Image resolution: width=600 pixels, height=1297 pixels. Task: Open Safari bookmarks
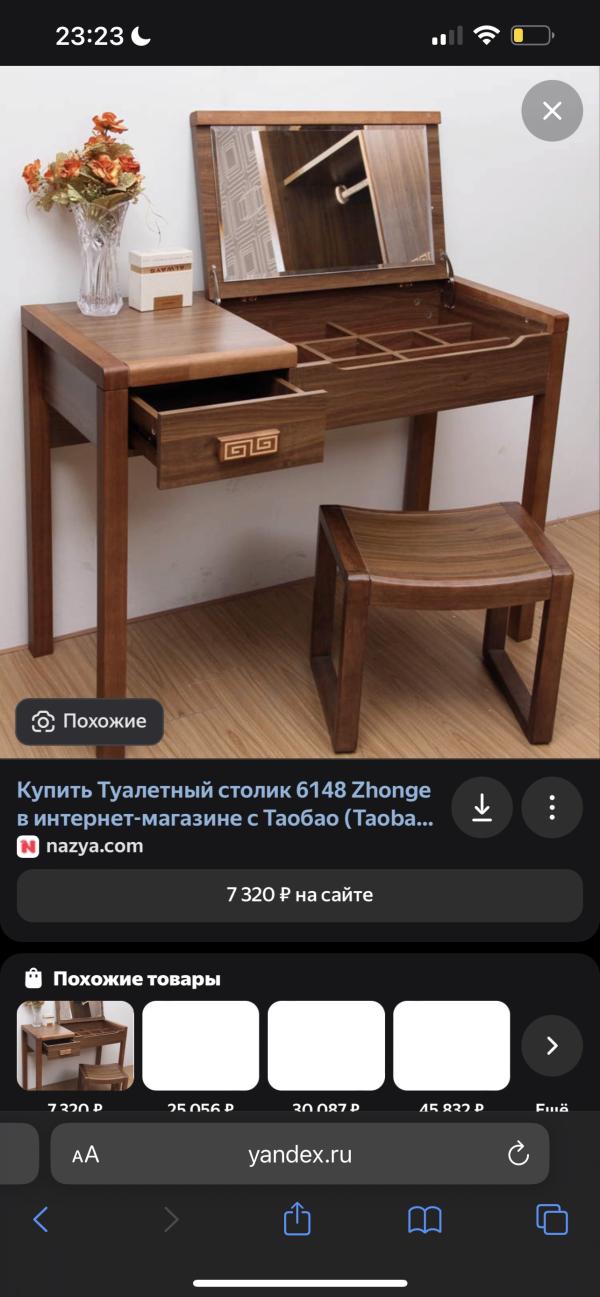pos(425,1219)
